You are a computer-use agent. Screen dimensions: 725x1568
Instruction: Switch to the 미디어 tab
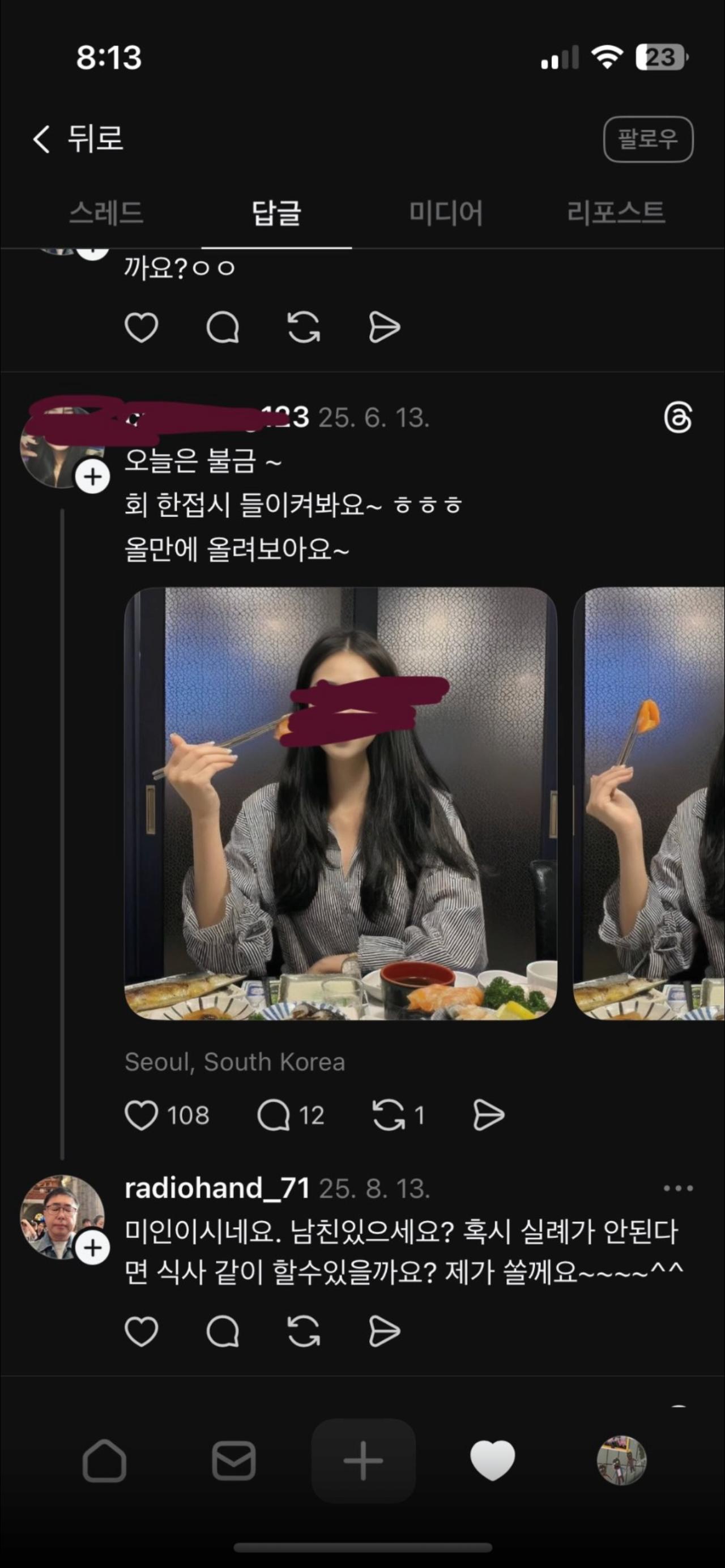click(x=446, y=212)
